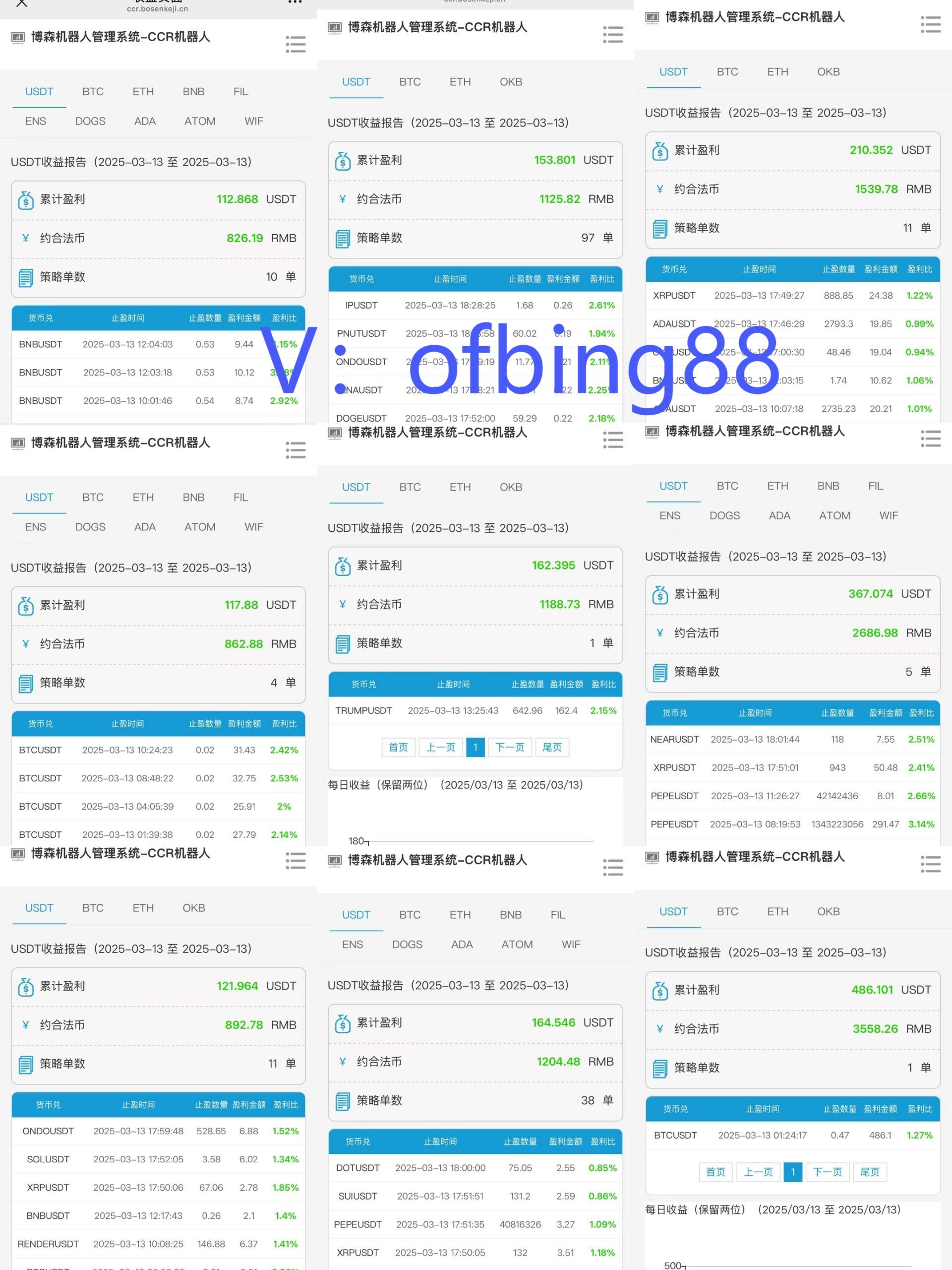Click the ¥ currency icon beside 约合法币
The height and width of the screenshot is (1270, 952).
click(x=25, y=238)
